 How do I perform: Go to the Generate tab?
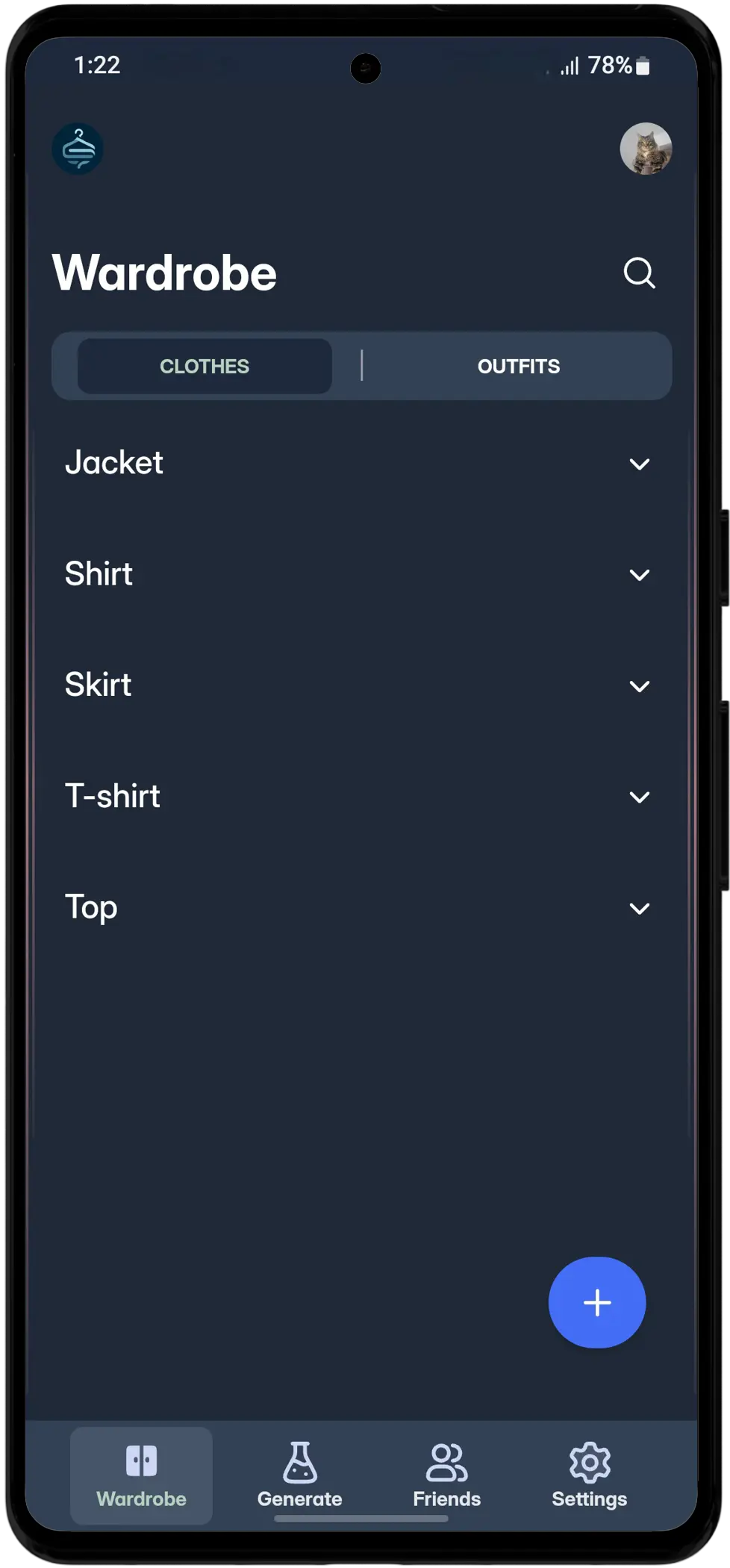click(x=299, y=1475)
